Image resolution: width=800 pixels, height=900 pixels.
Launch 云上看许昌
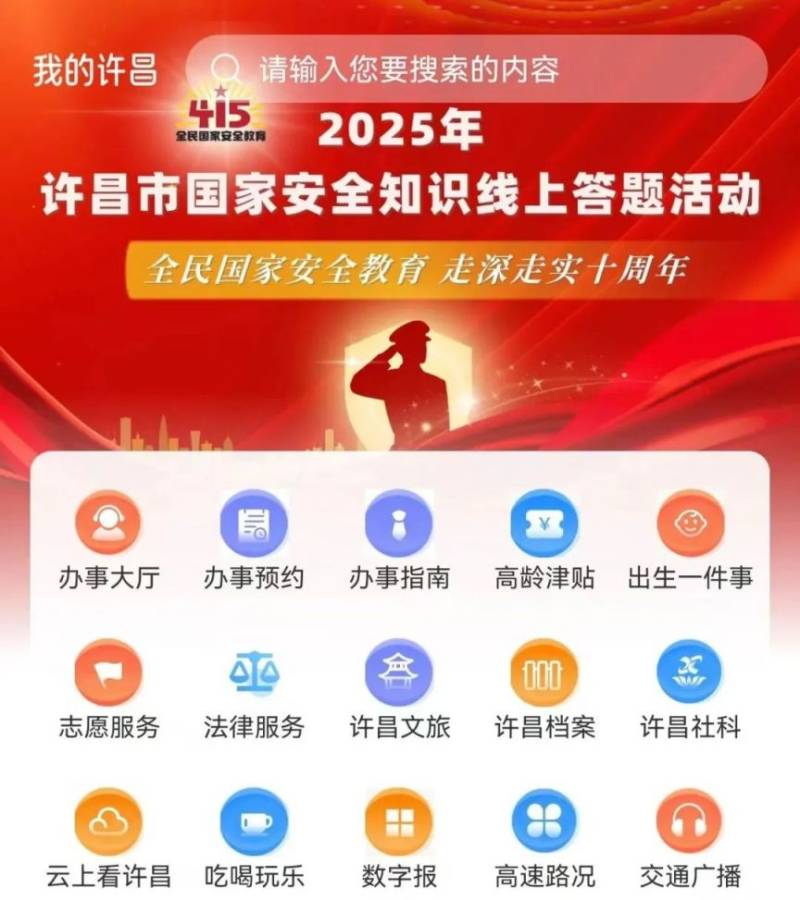click(108, 822)
